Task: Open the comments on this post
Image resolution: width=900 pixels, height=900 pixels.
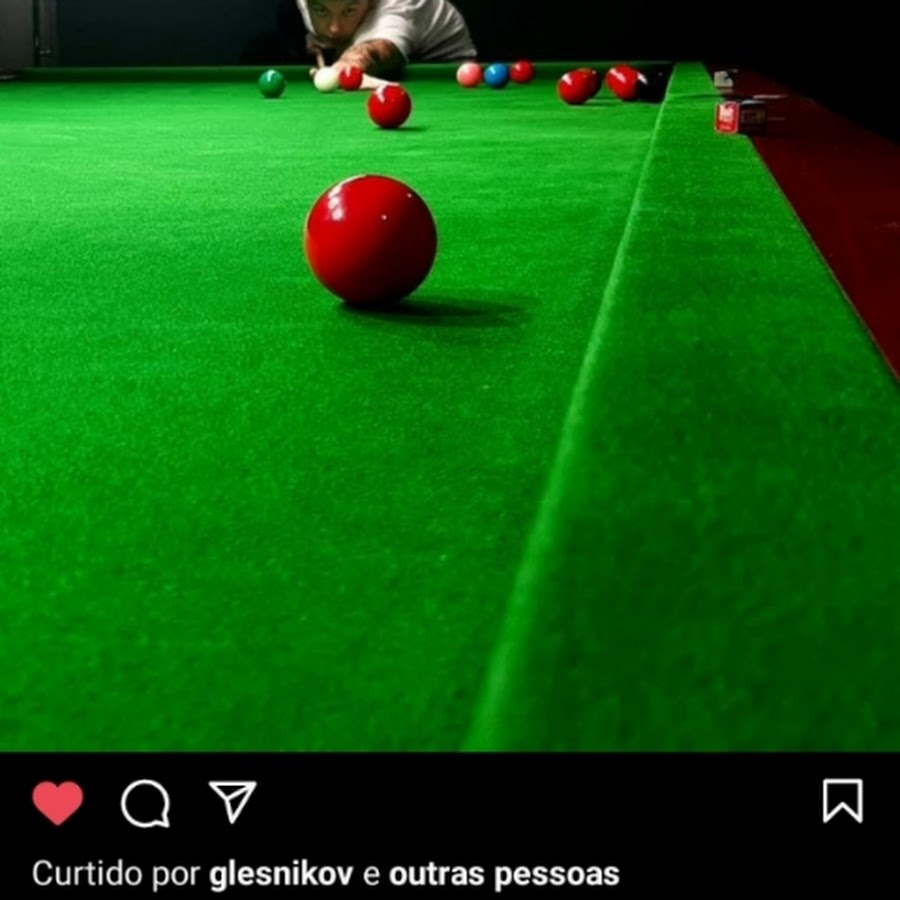Action: 145,803
